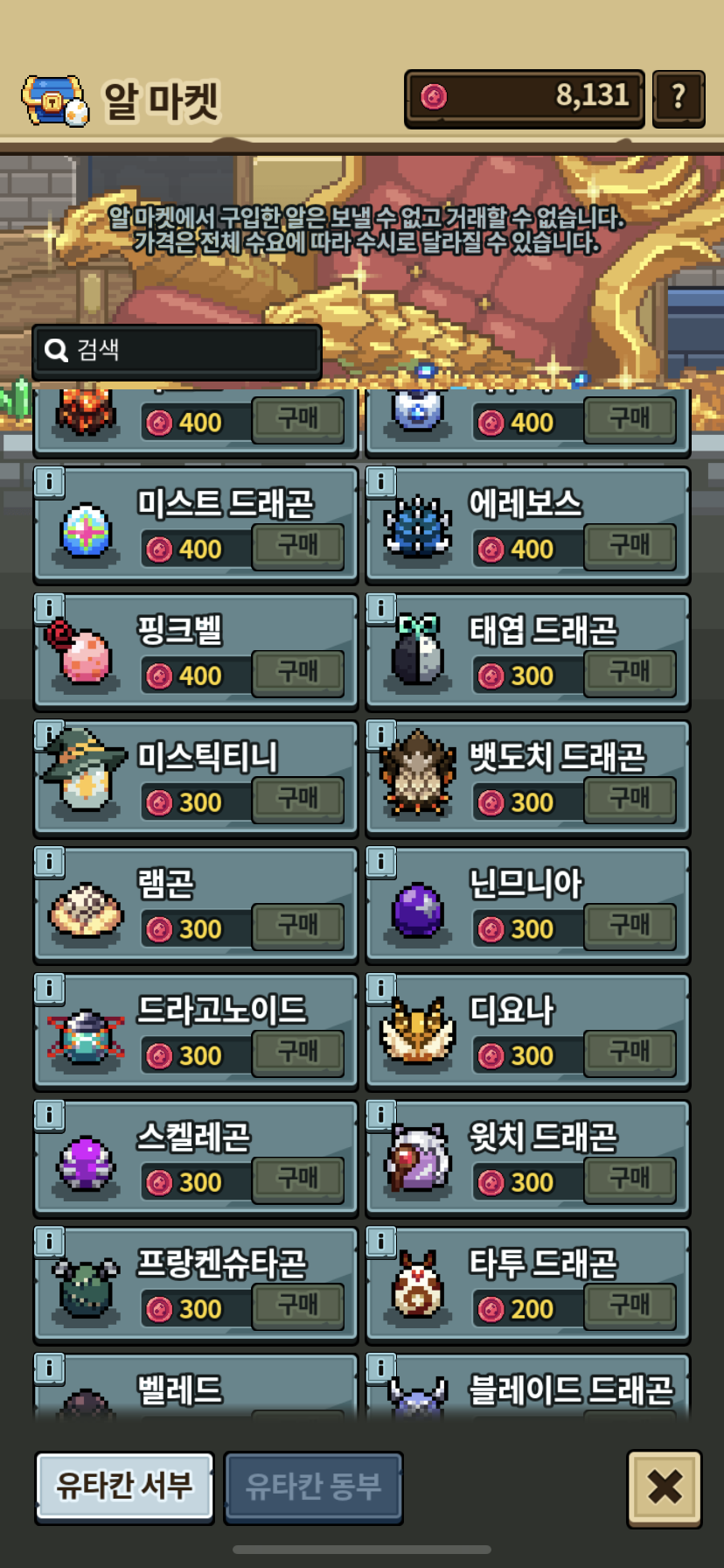Close the egg market screen
This screenshot has height=1568, width=724.
click(x=665, y=1487)
